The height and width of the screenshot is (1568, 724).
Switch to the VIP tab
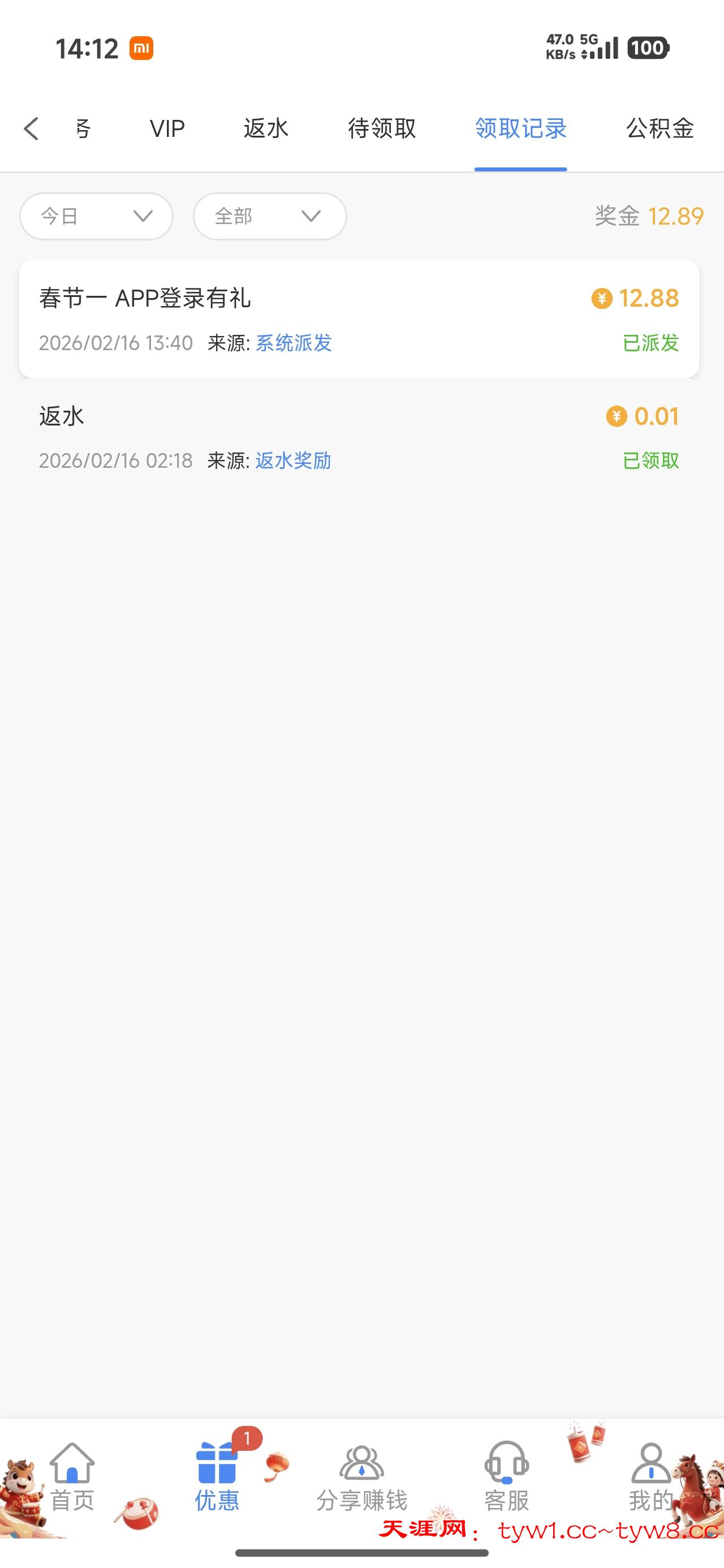tap(167, 129)
